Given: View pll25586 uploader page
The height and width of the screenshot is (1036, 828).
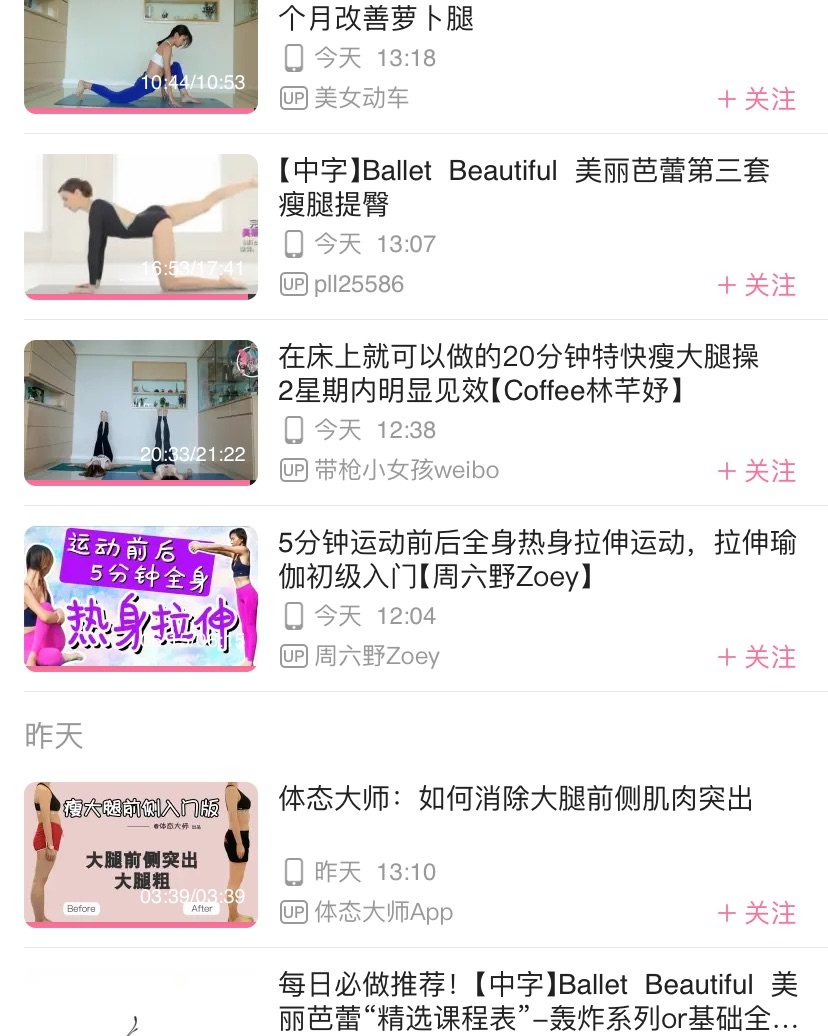Looking at the screenshot, I should (x=359, y=284).
